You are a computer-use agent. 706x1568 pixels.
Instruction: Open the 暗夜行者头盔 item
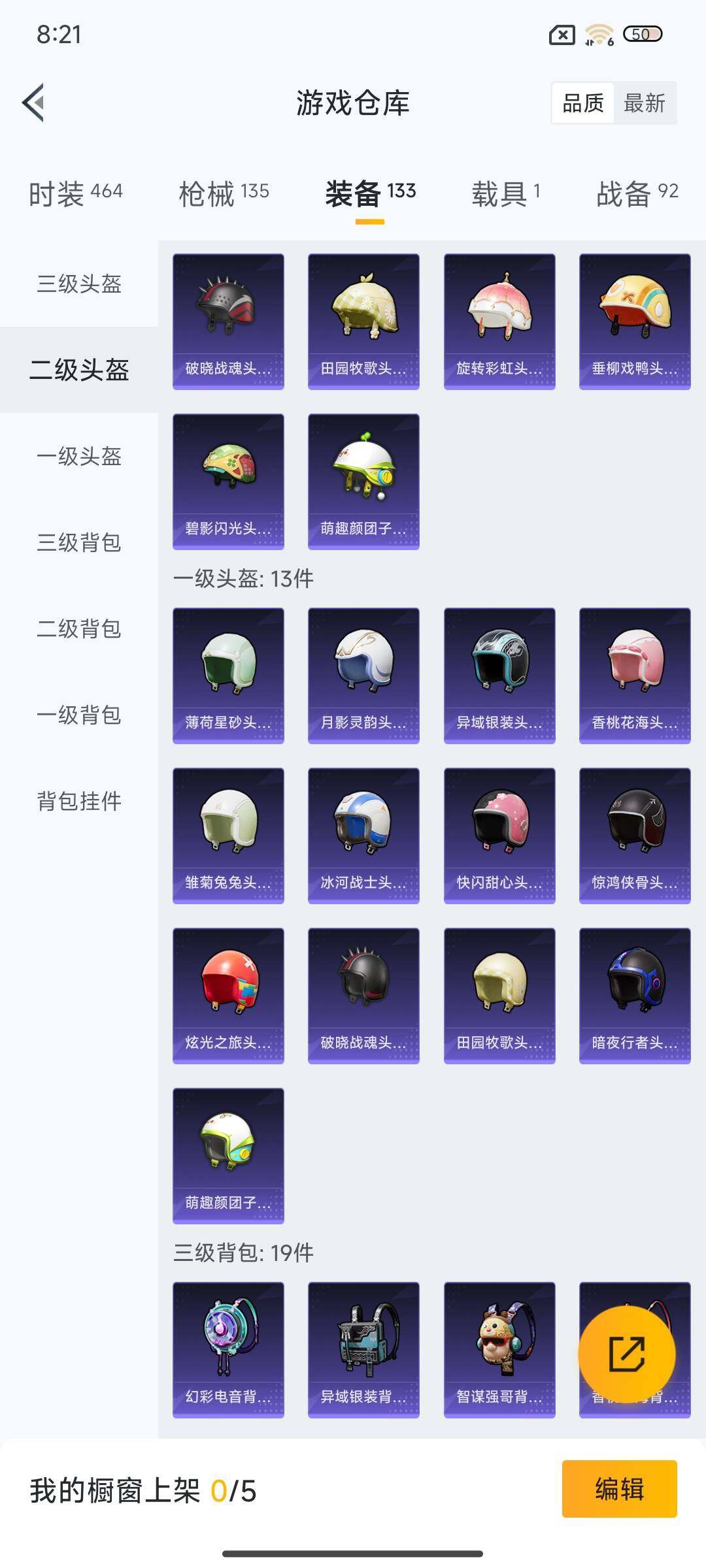click(x=635, y=996)
